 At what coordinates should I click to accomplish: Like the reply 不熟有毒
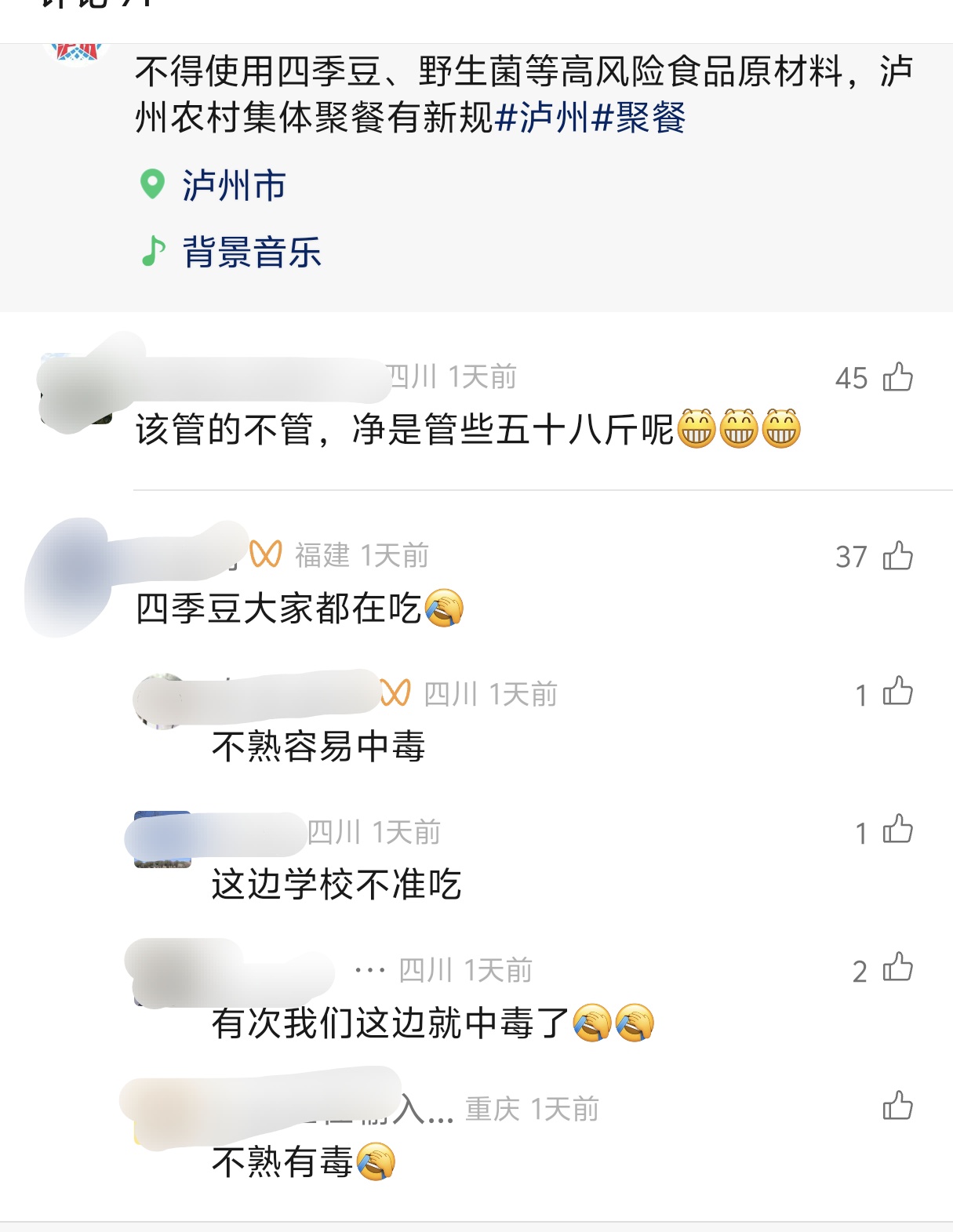[x=897, y=1107]
